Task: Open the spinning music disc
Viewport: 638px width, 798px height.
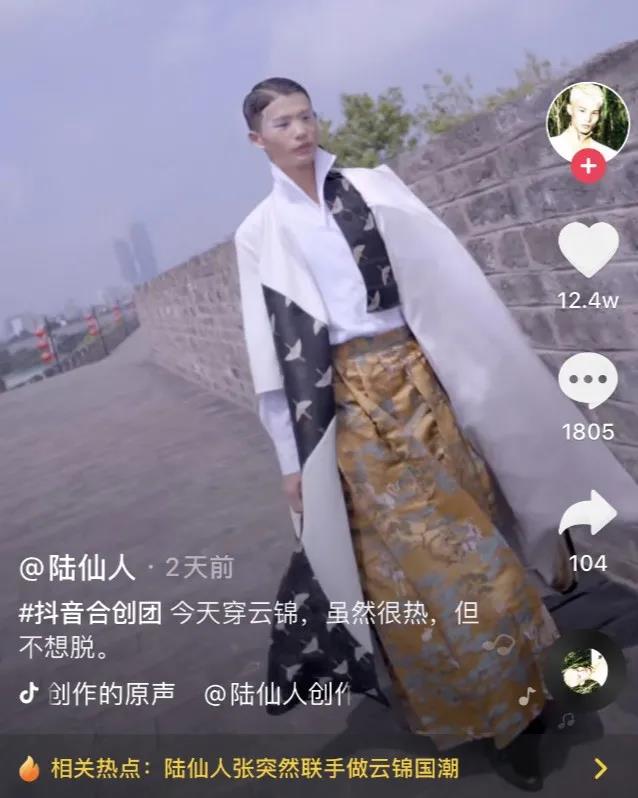Action: [x=585, y=672]
